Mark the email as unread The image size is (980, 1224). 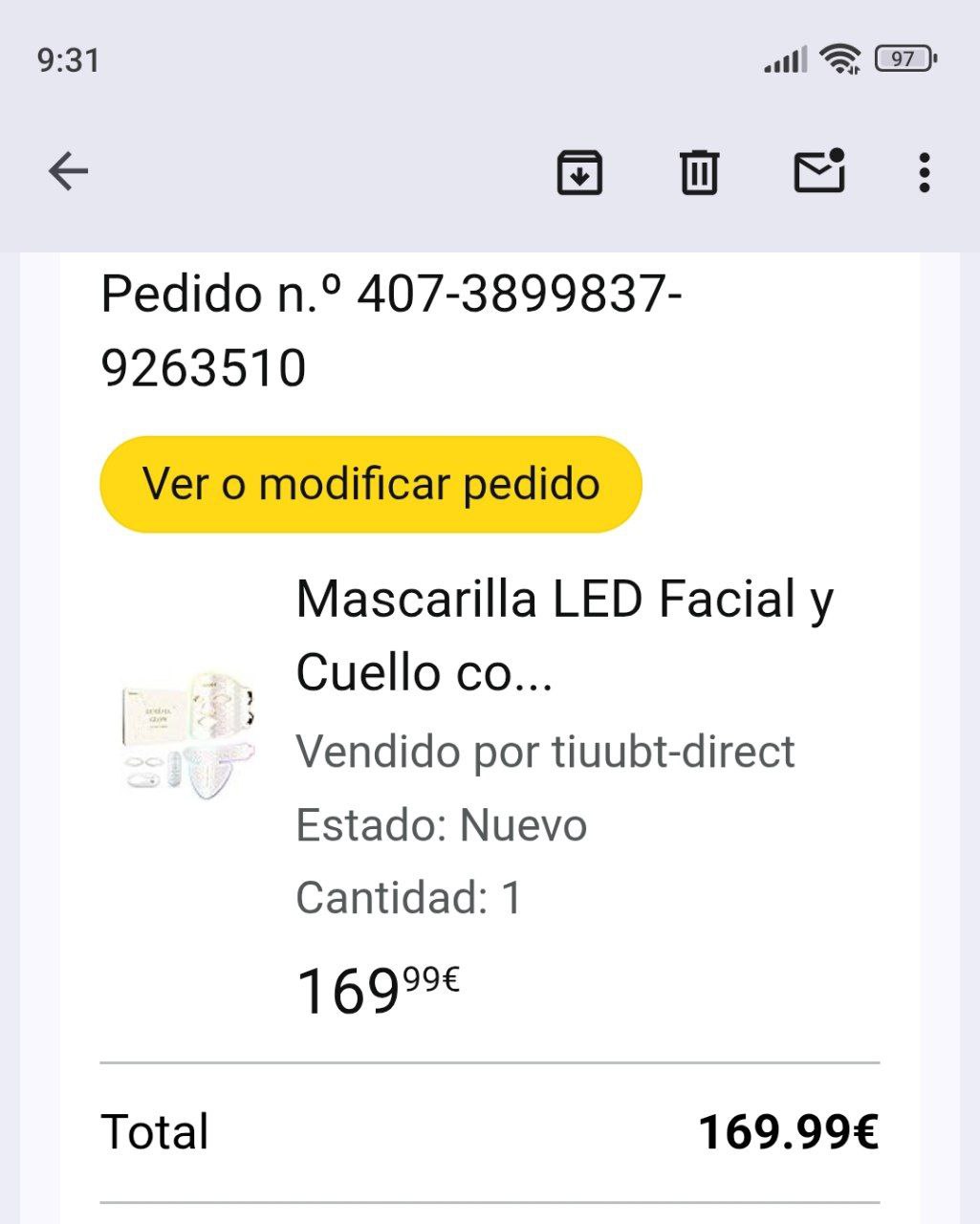point(819,172)
